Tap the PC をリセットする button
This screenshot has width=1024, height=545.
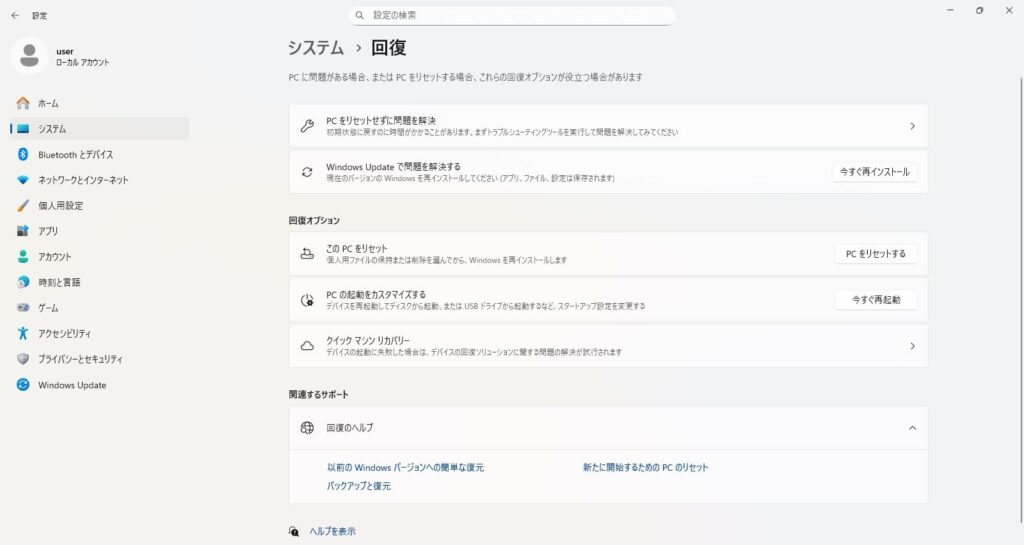point(875,254)
